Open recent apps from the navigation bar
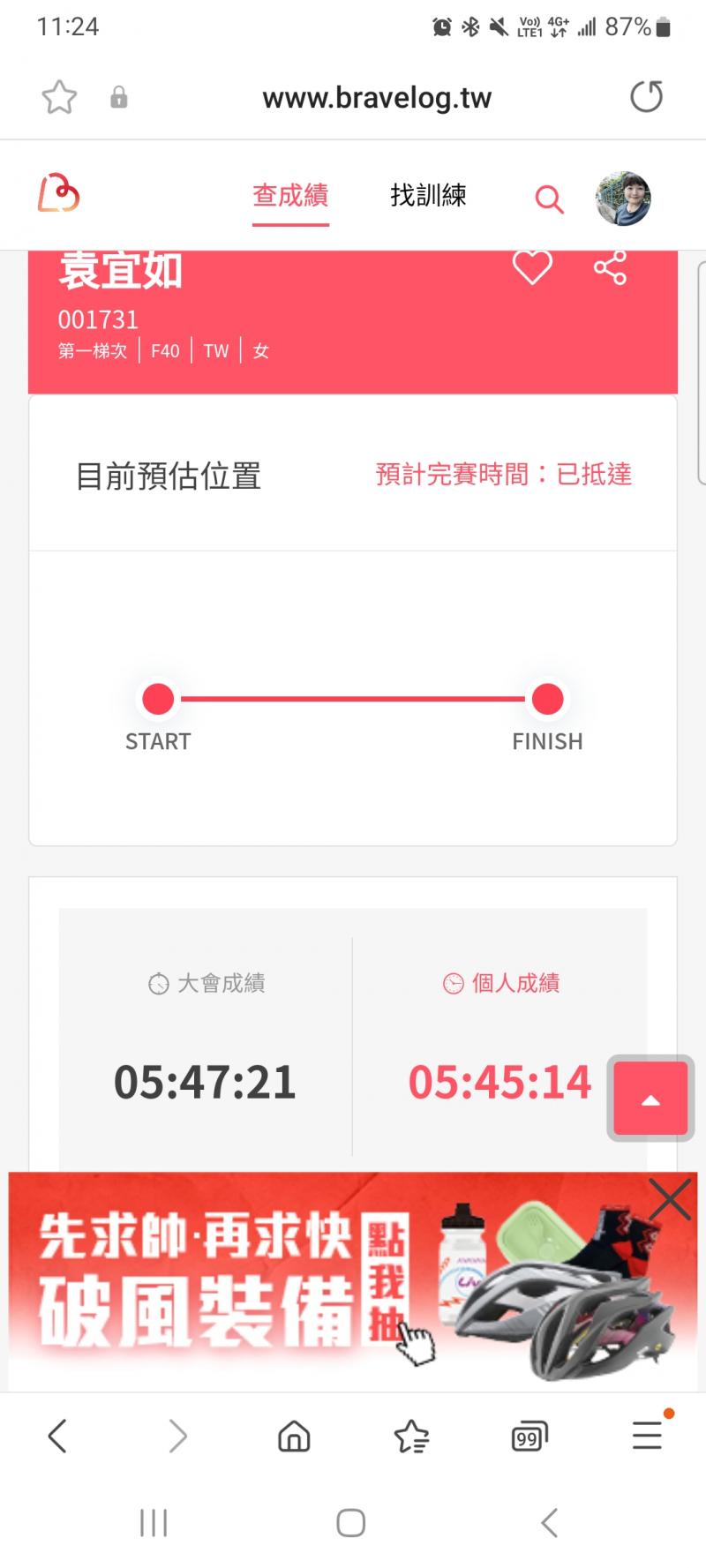The image size is (706, 1568). tap(154, 1522)
